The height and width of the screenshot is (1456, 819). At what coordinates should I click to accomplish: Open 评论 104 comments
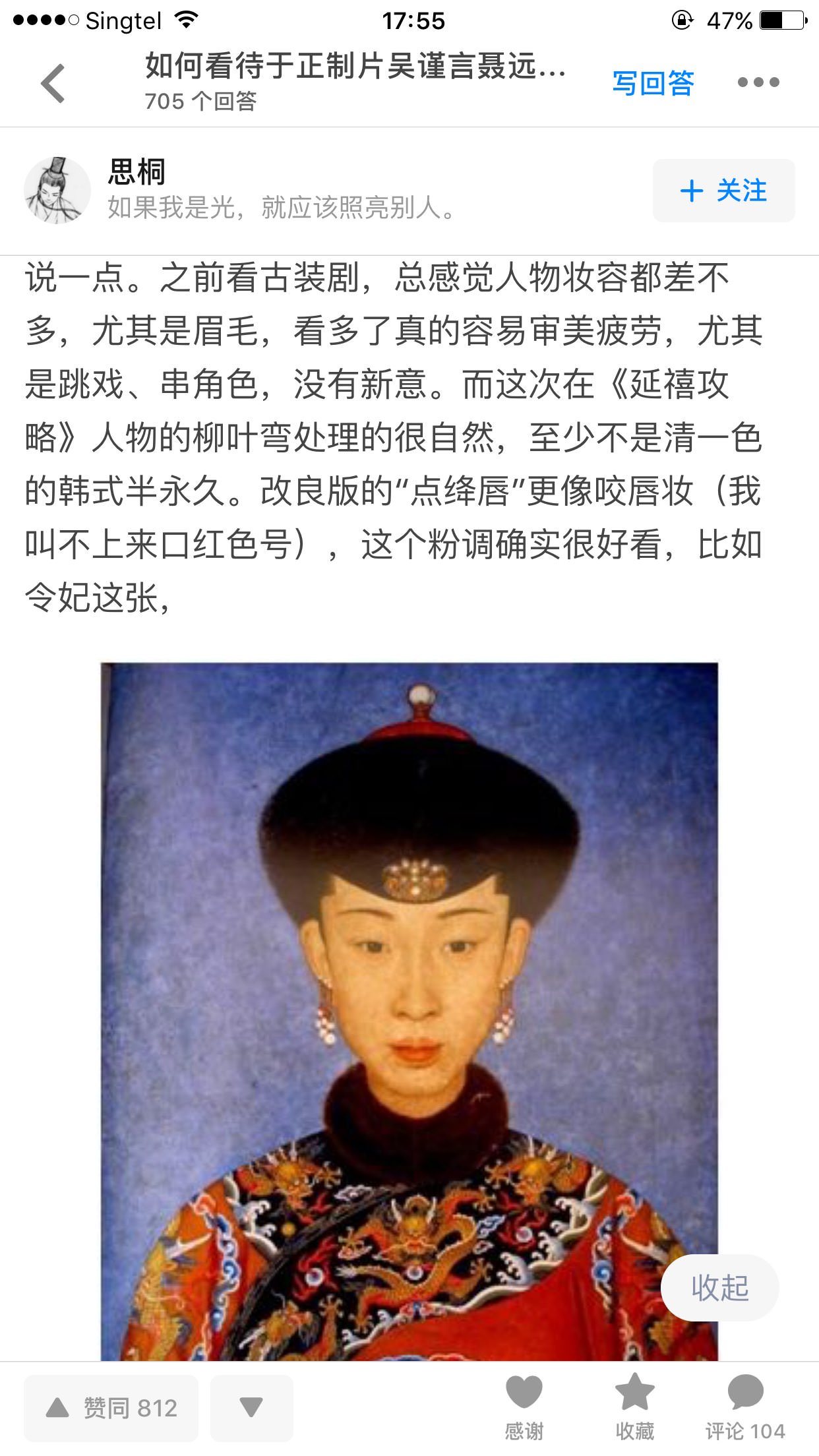pyautogui.click(x=745, y=1407)
